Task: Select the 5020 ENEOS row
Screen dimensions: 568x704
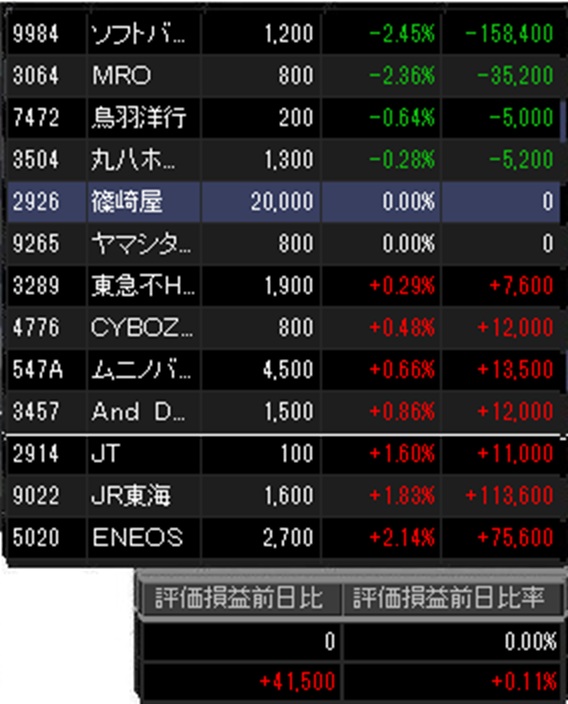Action: (x=284, y=537)
